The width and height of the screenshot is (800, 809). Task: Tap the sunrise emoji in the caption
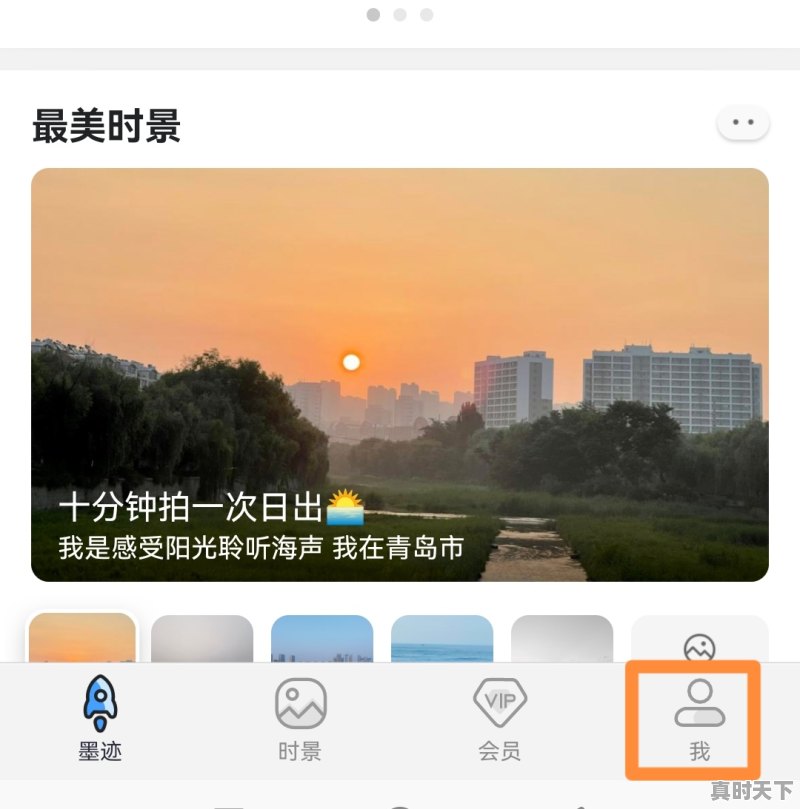click(343, 508)
